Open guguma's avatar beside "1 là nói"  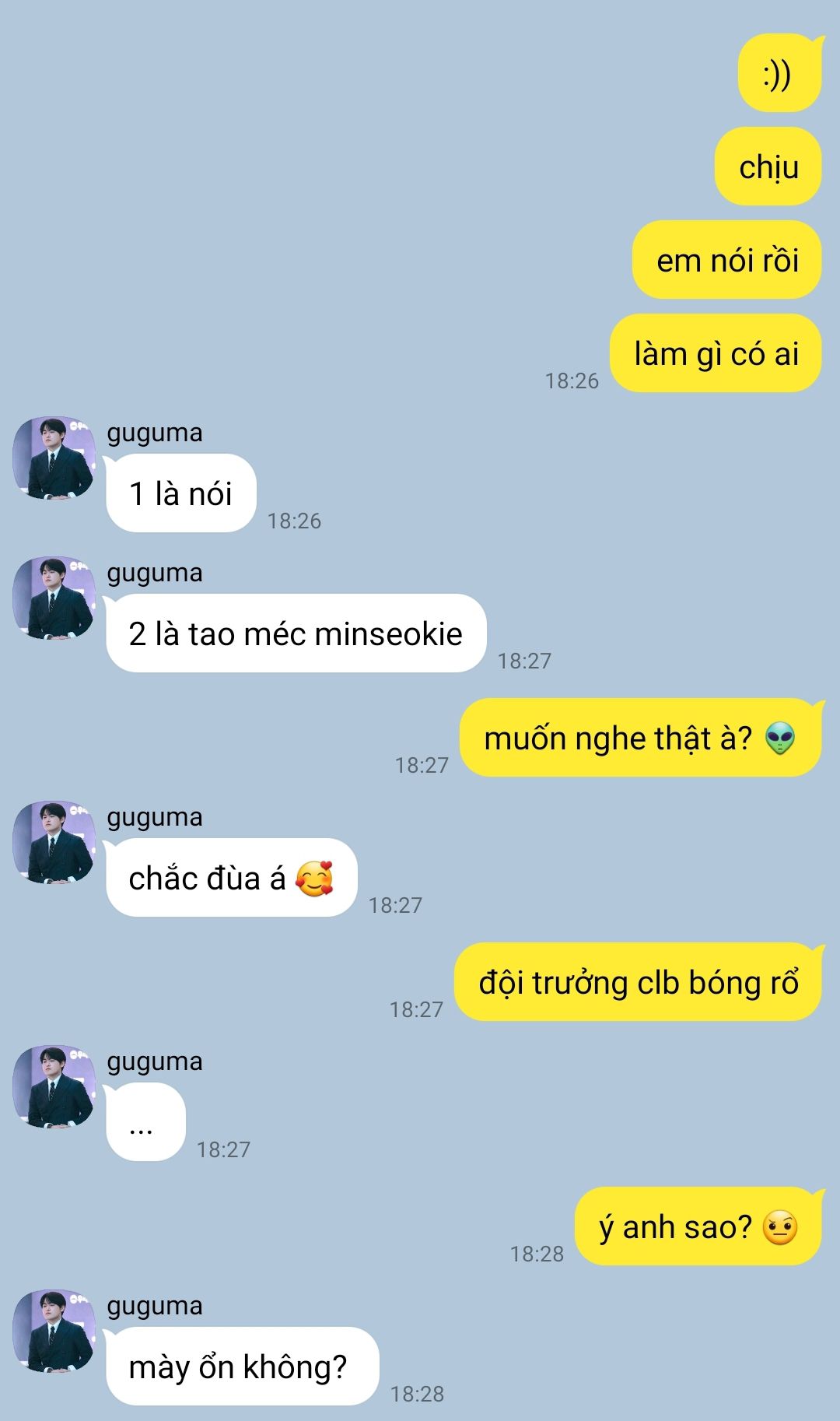(54, 458)
